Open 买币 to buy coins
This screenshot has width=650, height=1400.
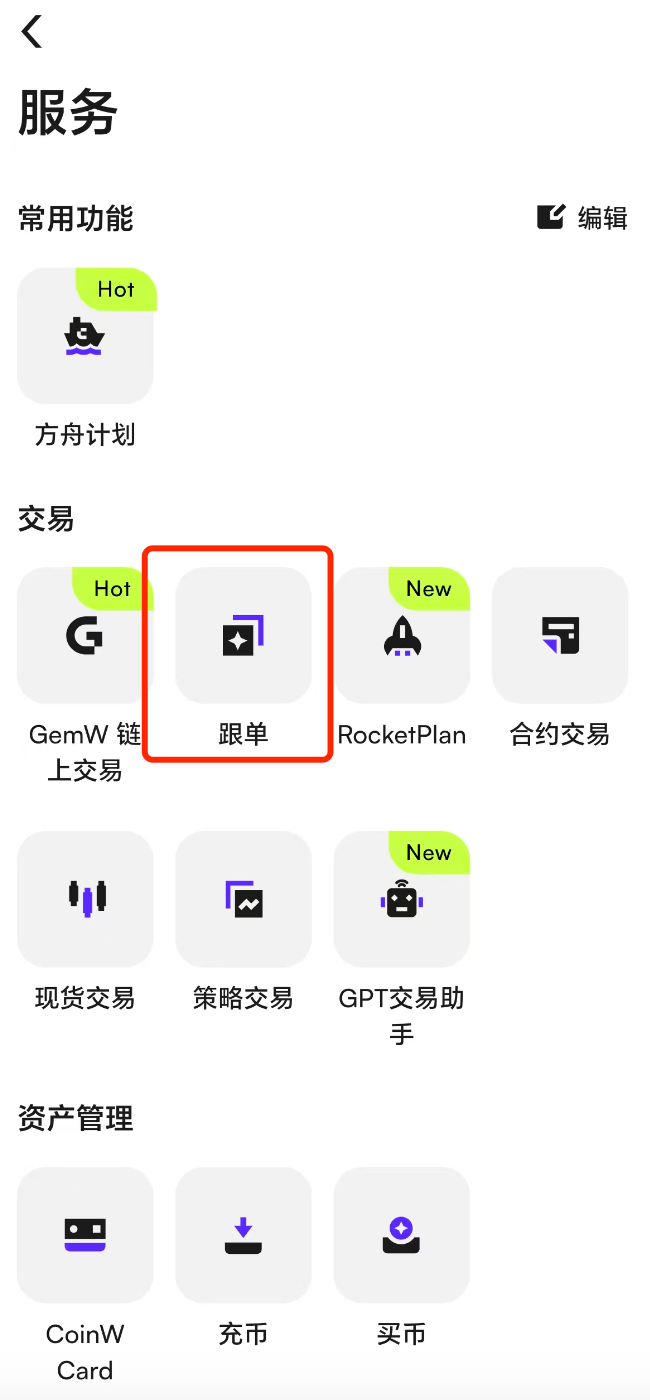[x=401, y=1235]
